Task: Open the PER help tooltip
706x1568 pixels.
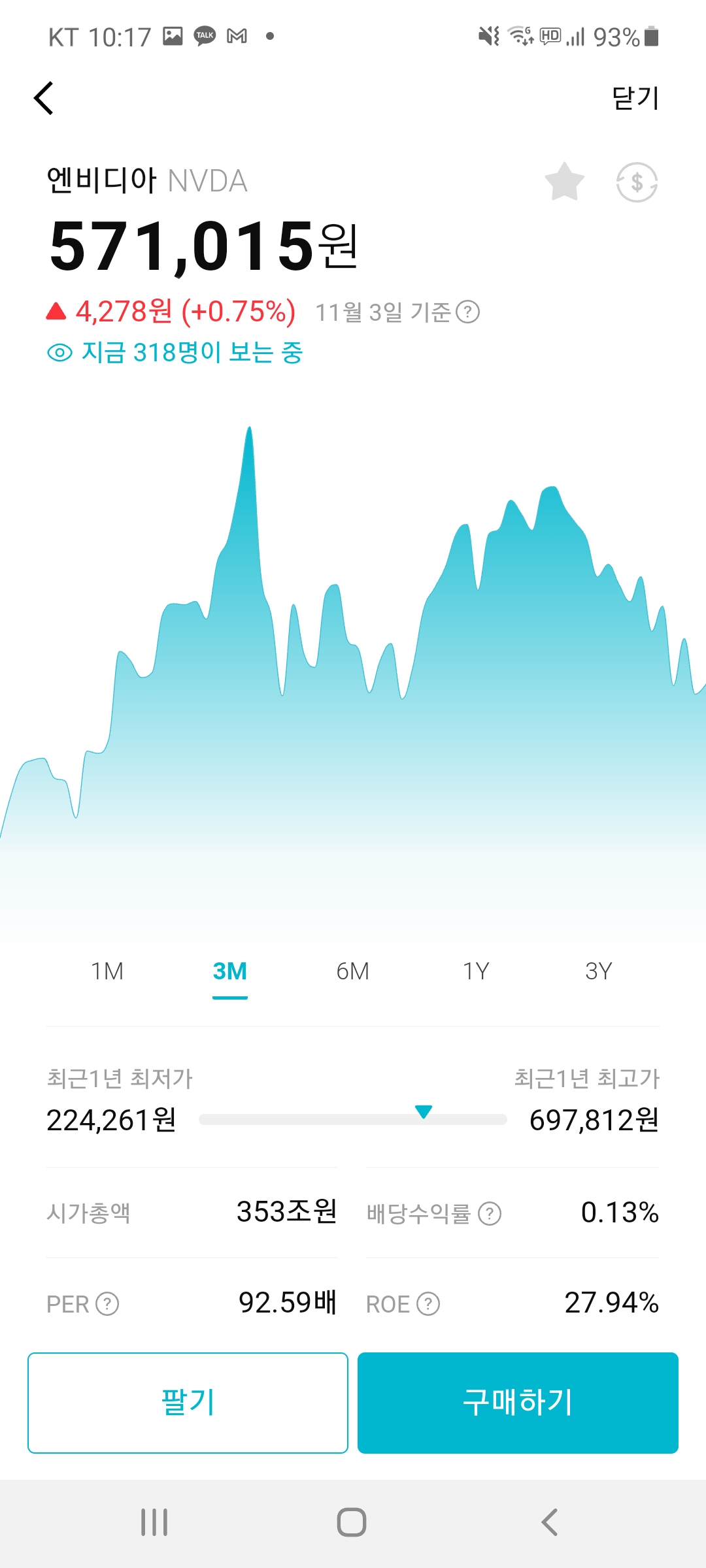Action: (107, 1304)
